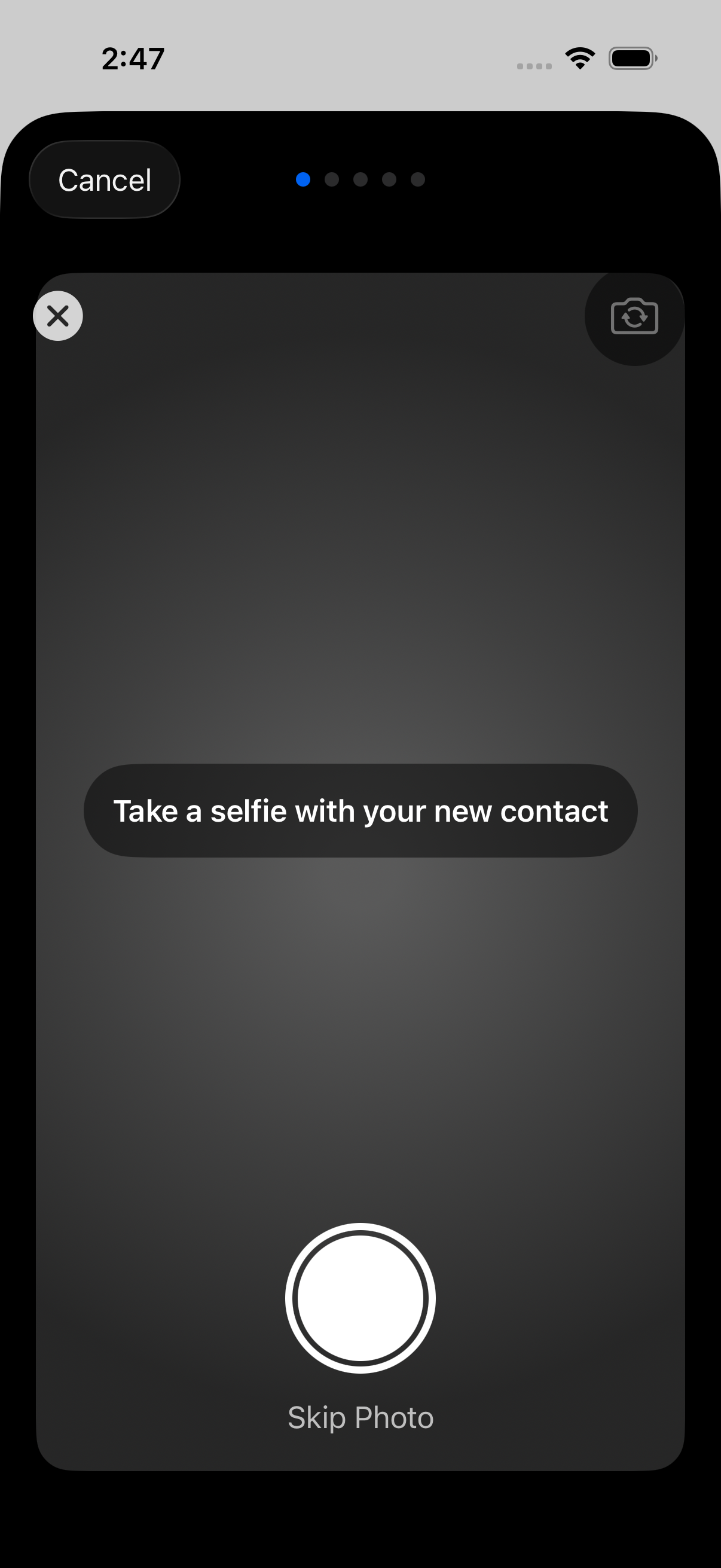The width and height of the screenshot is (721, 1568).
Task: Select the second step indicator dot
Action: [x=332, y=179]
